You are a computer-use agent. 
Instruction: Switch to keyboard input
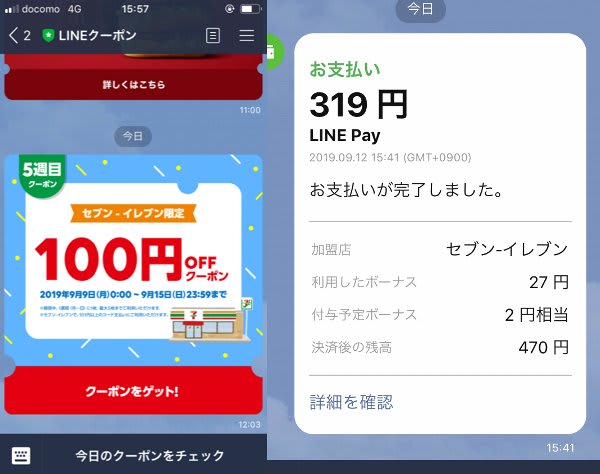pos(20,455)
